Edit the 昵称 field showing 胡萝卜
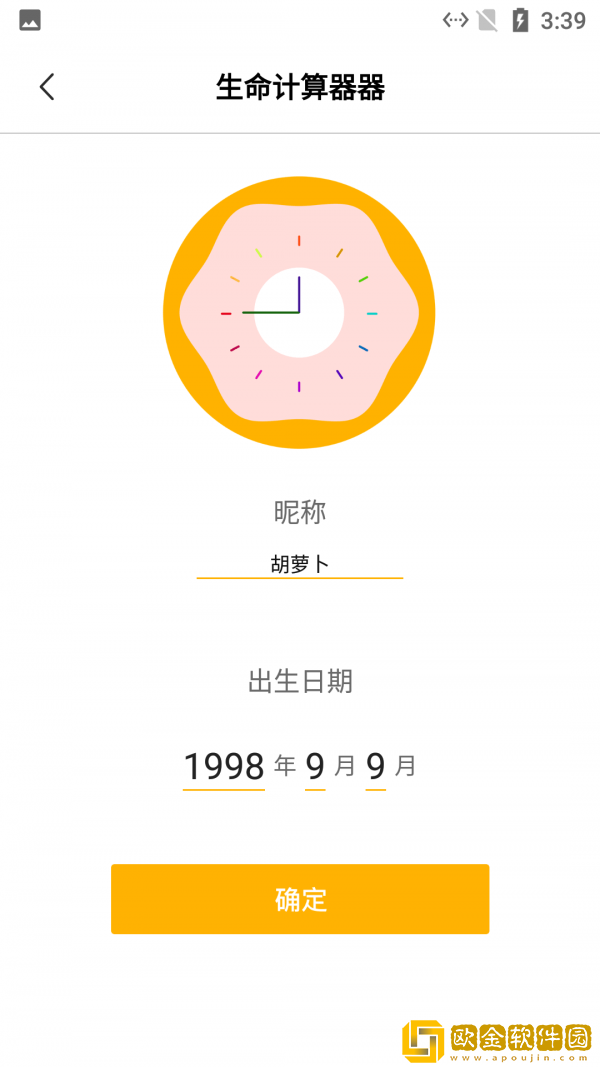 300,564
